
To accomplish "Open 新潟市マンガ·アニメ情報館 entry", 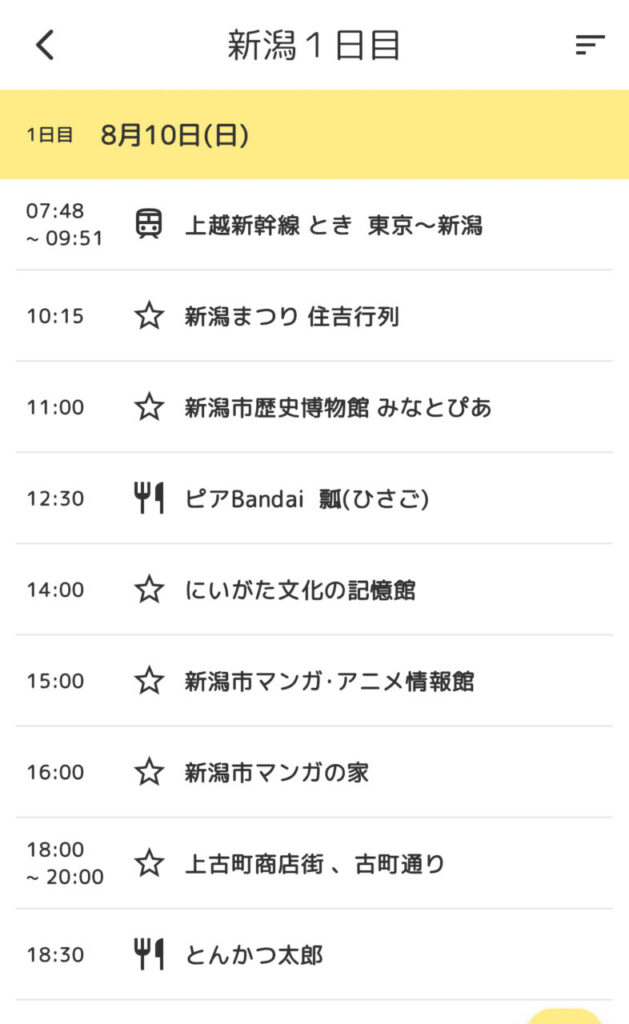I will point(314,681).
